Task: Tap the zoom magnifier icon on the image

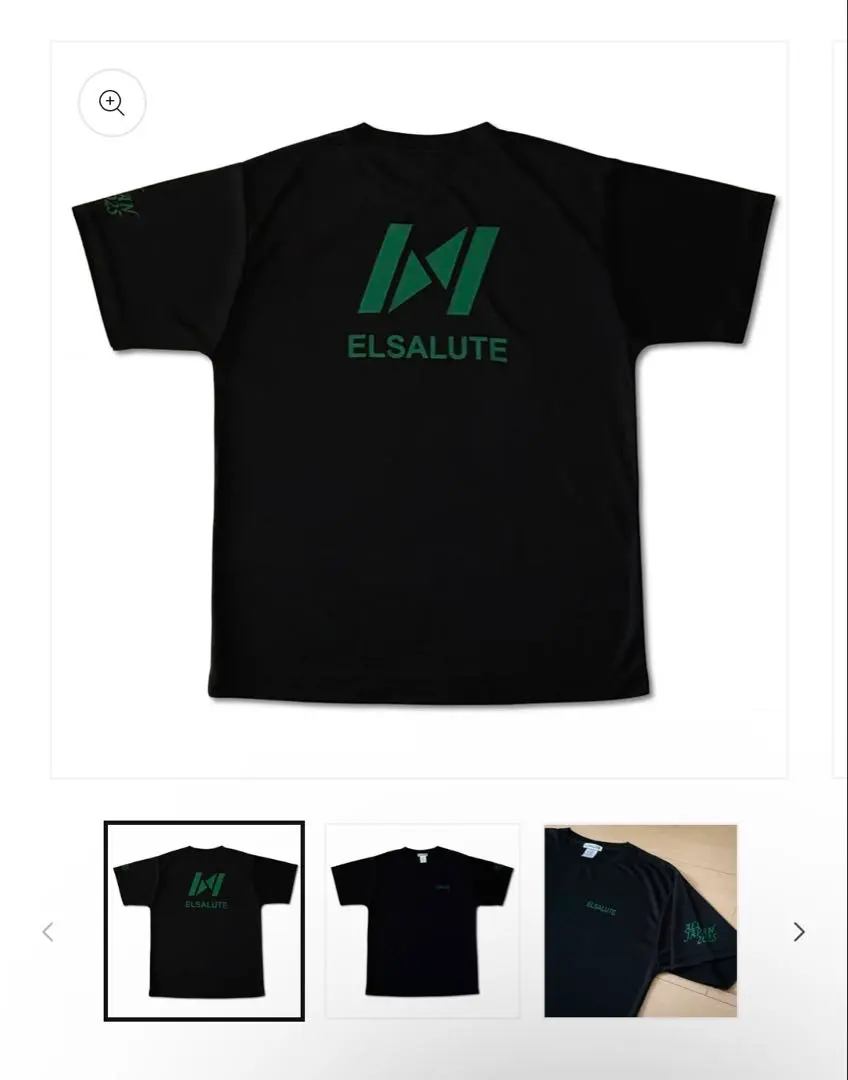Action: [x=112, y=103]
